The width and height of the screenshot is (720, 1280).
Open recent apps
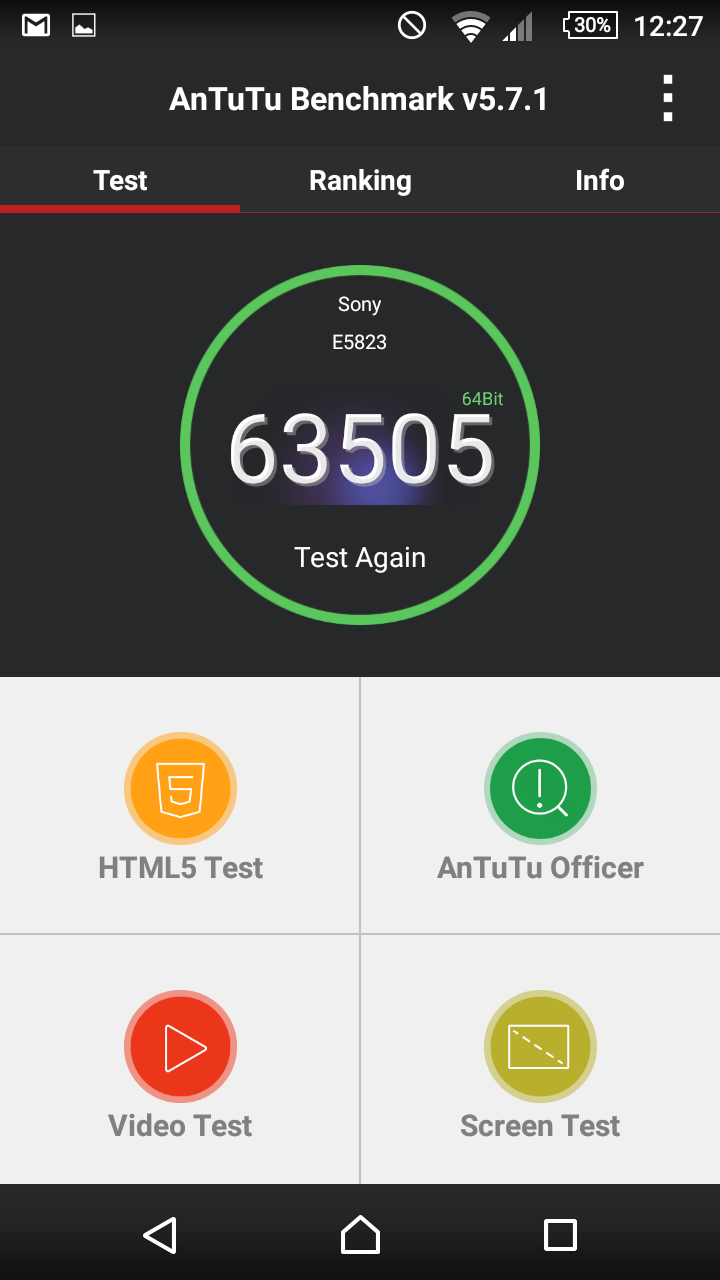click(x=560, y=1235)
